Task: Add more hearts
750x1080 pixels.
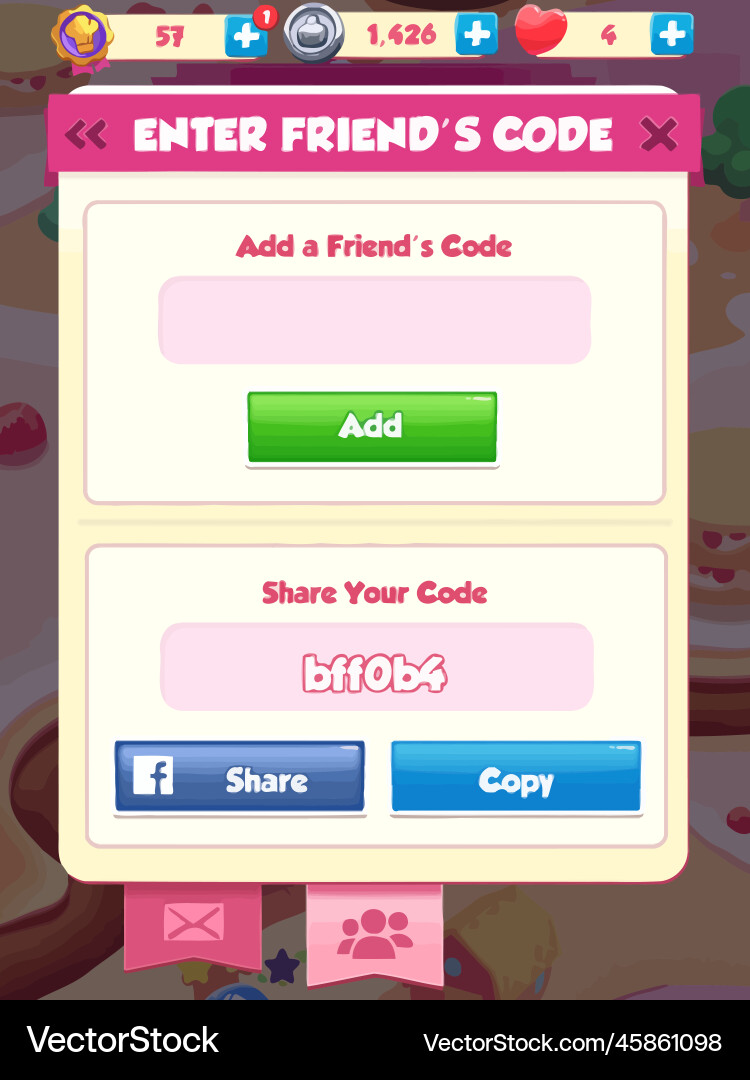Action: click(671, 34)
